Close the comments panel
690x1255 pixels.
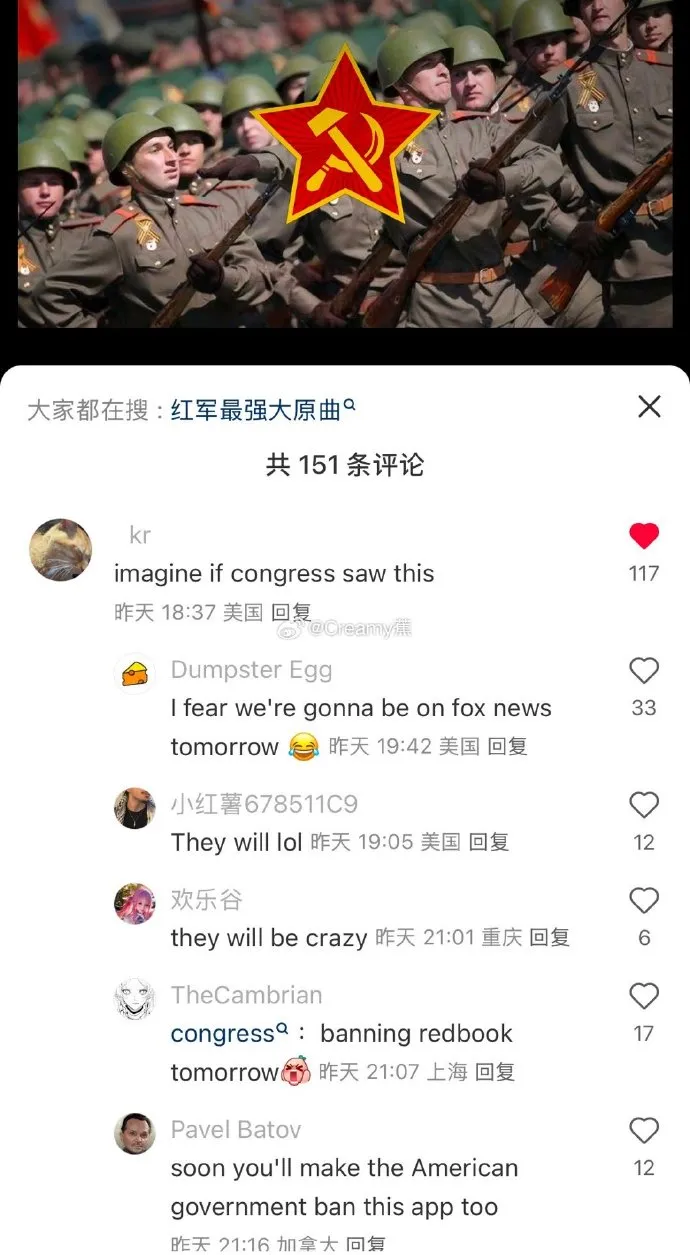pos(649,406)
